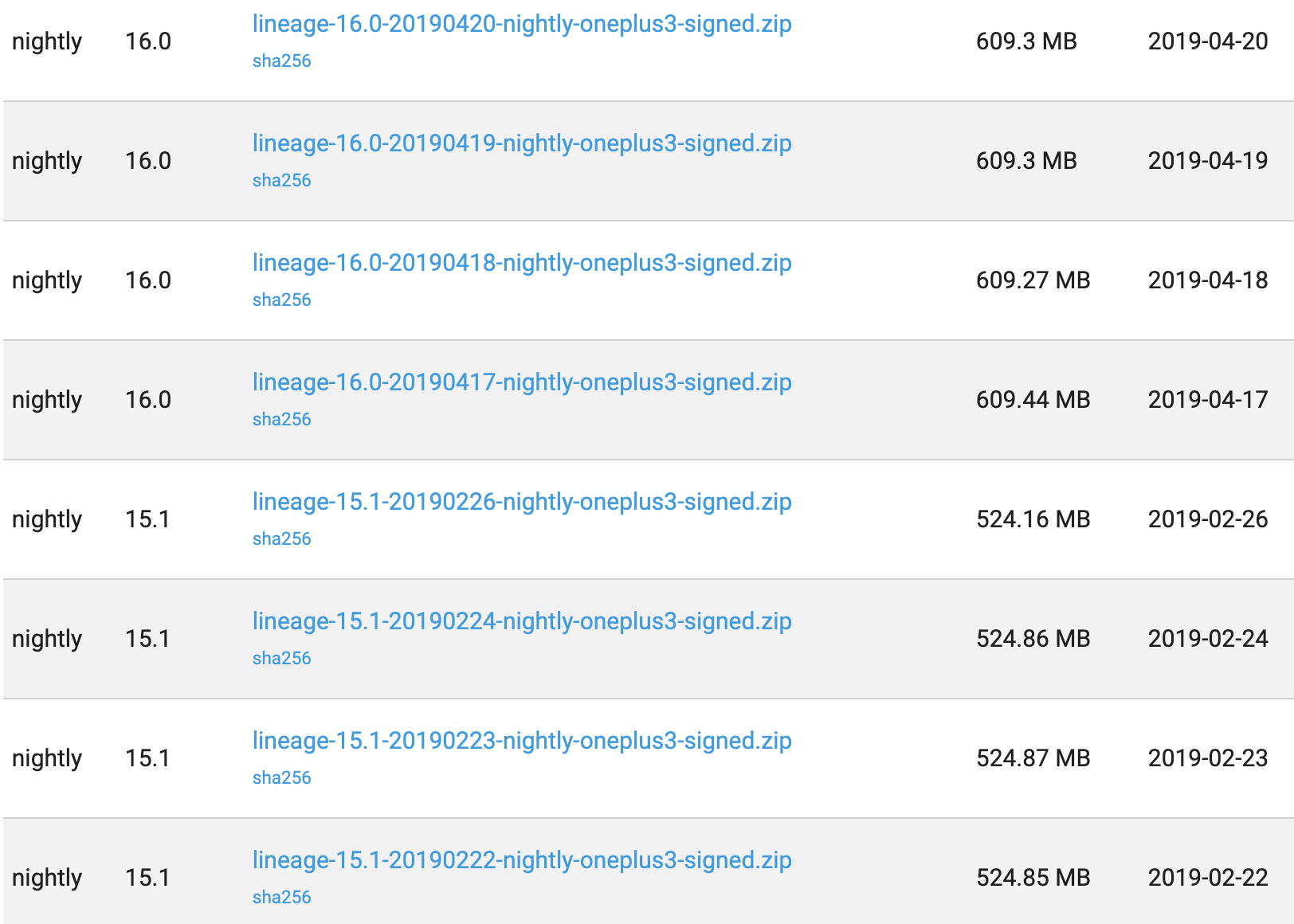1294x924 pixels.
Task: Open sha256 link for the 20190223 build
Action: [x=281, y=777]
